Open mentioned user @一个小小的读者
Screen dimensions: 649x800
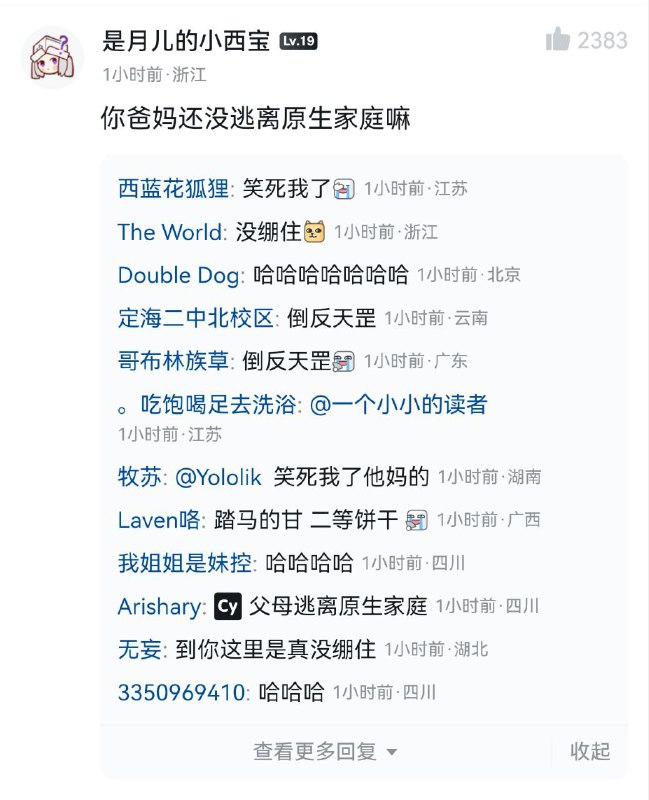pyautogui.click(x=400, y=404)
